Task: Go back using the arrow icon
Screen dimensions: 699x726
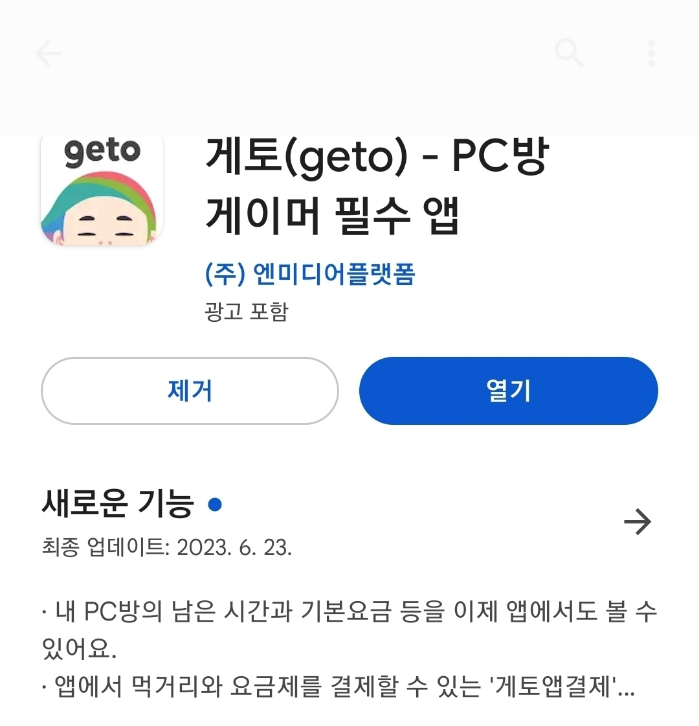Action: coord(48,54)
